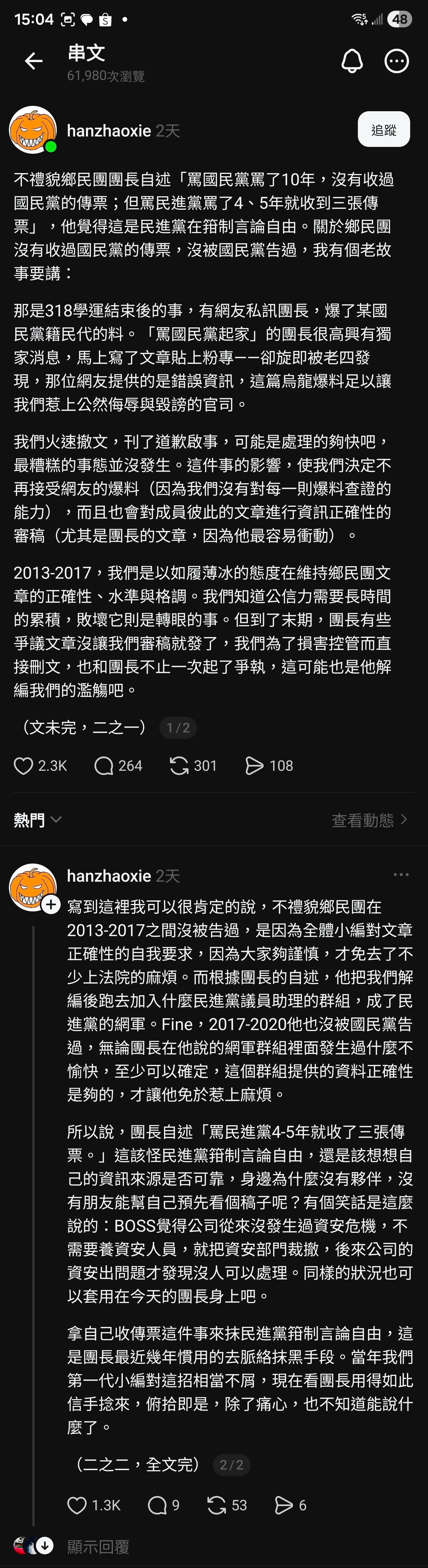Open 查看動態 activity link
The height and width of the screenshot is (1568, 428).
point(369,820)
